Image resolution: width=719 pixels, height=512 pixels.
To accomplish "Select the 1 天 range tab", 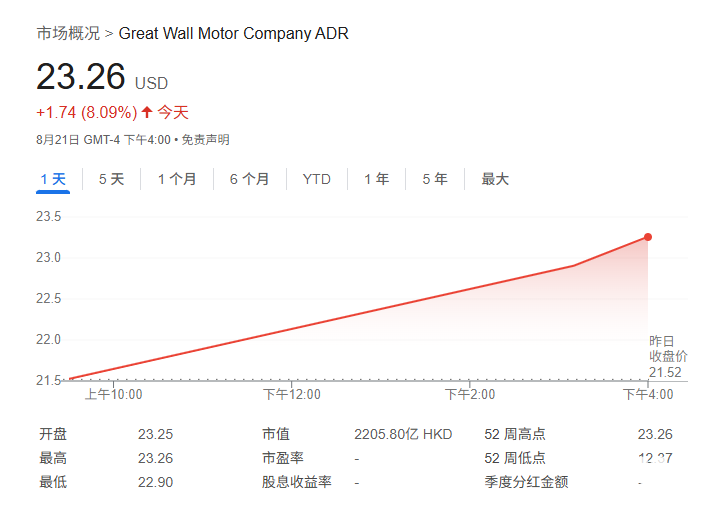I will point(53,179).
